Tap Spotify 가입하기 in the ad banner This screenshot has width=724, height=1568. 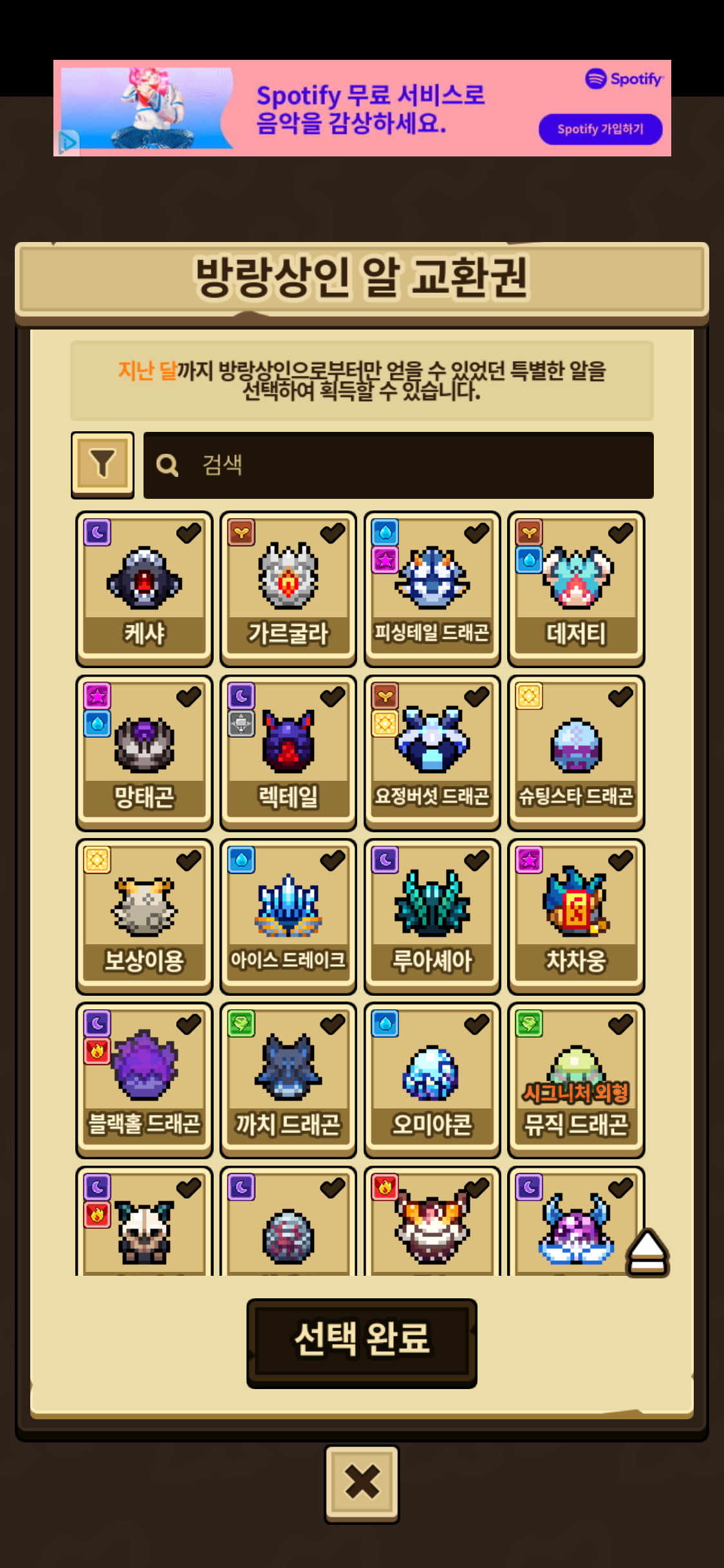(600, 129)
